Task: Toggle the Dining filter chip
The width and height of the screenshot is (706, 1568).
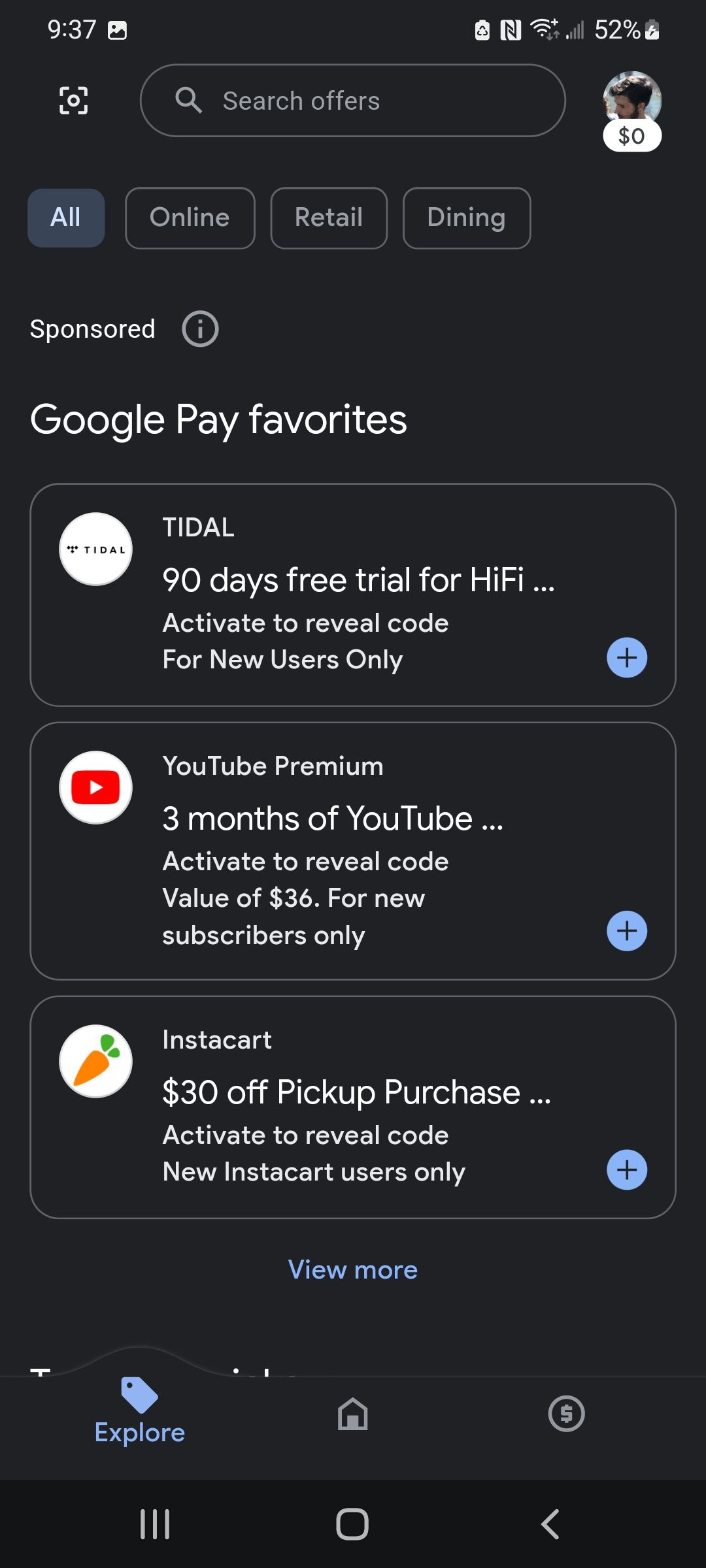Action: coord(466,218)
